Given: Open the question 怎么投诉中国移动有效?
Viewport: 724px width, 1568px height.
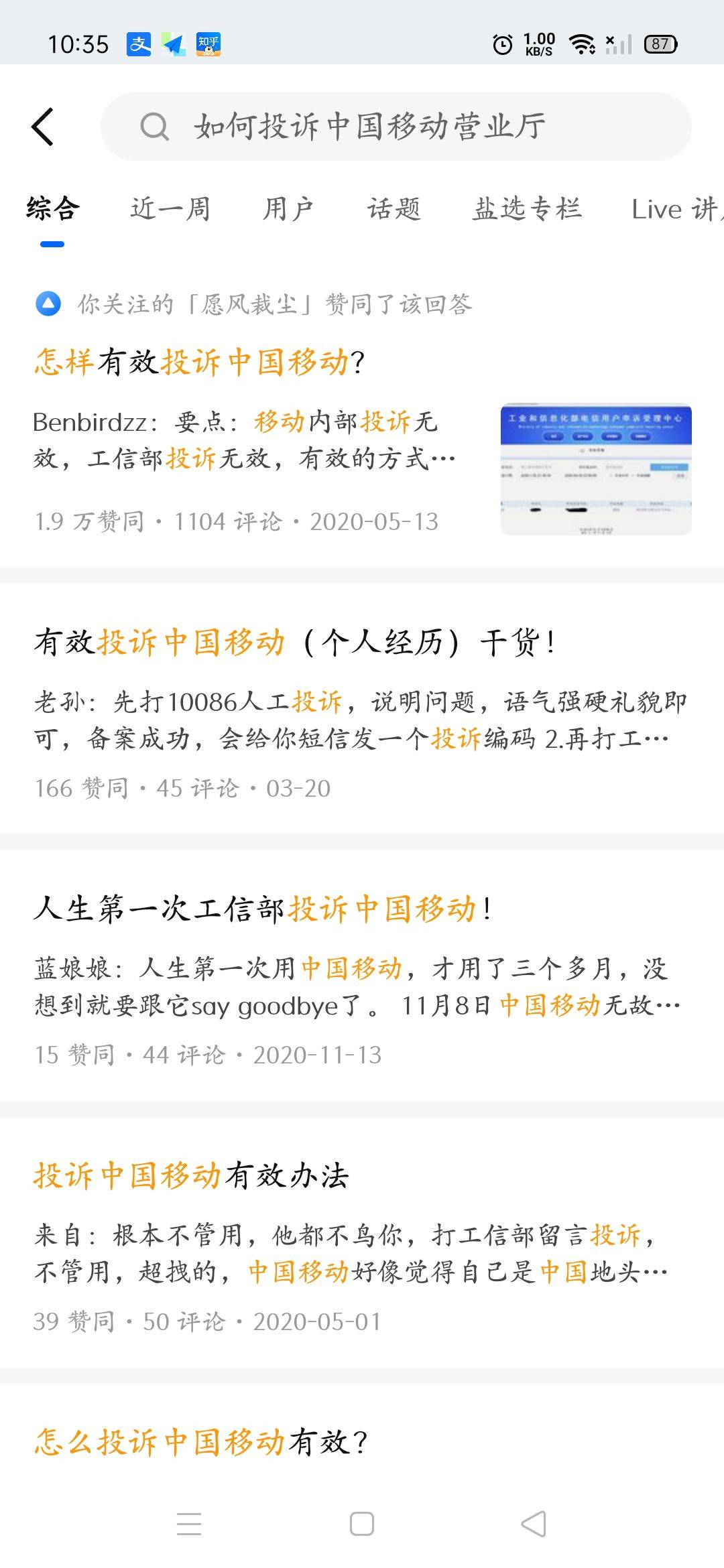Looking at the screenshot, I should 201,1443.
